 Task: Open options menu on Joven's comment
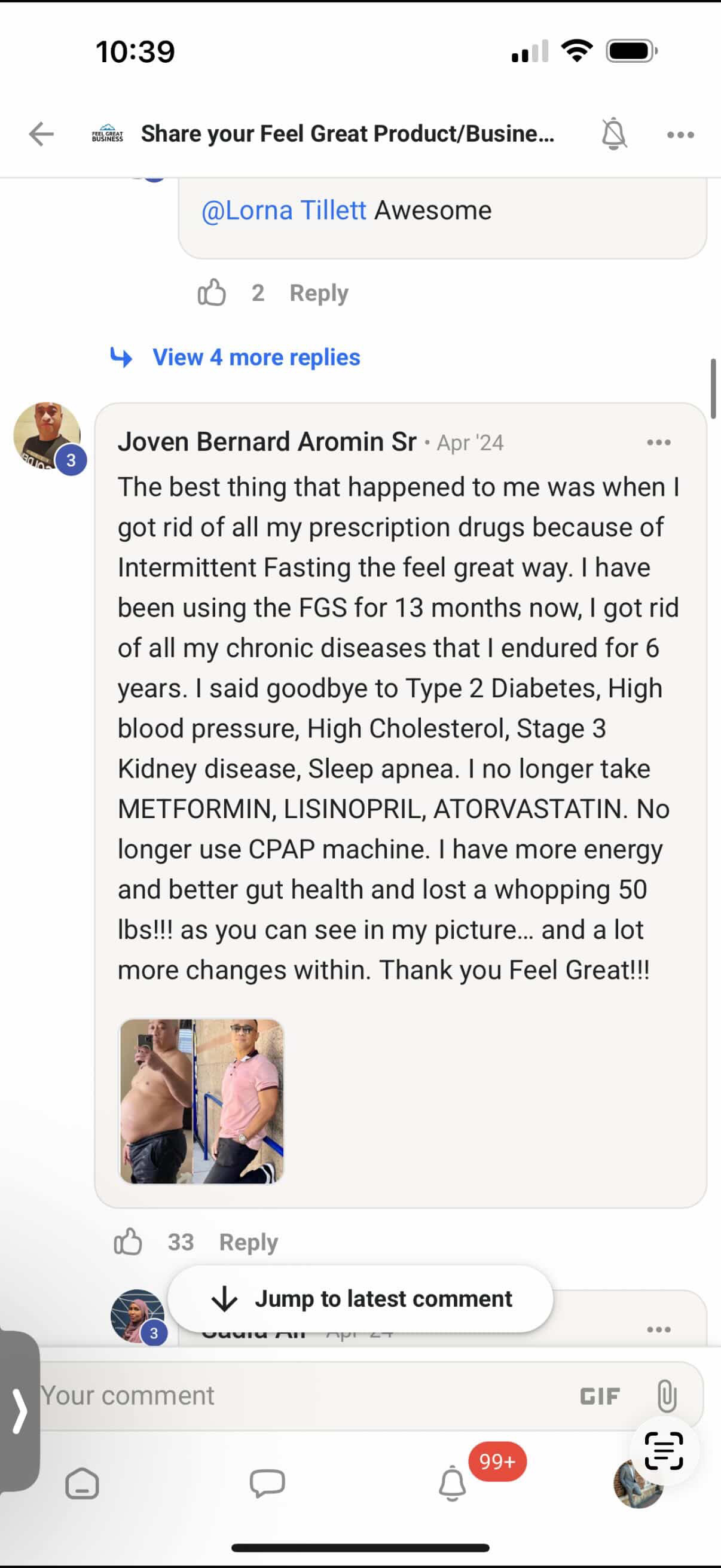pos(658,443)
